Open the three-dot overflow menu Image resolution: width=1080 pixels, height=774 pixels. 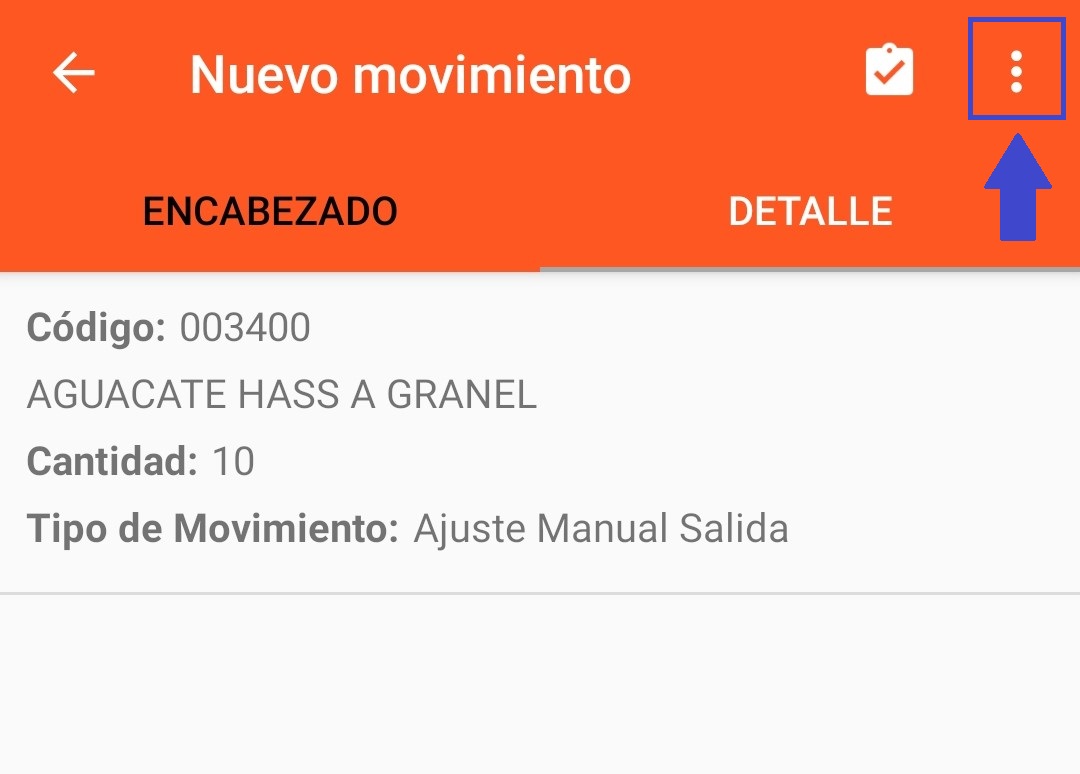pyautogui.click(x=1016, y=72)
